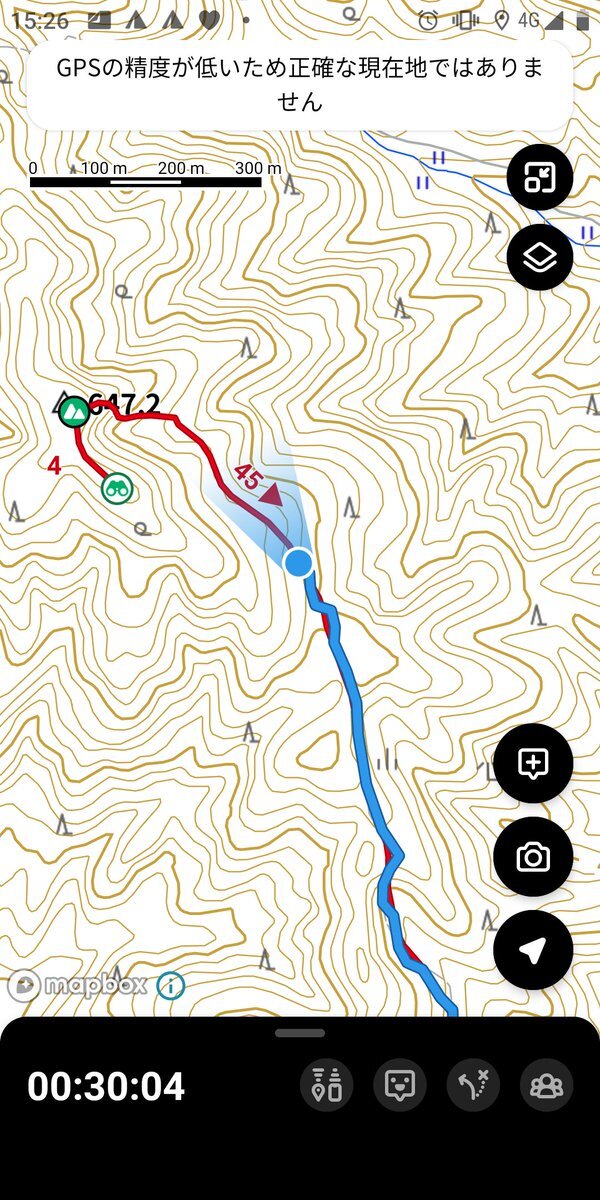Open the map layers selector

(x=540, y=258)
